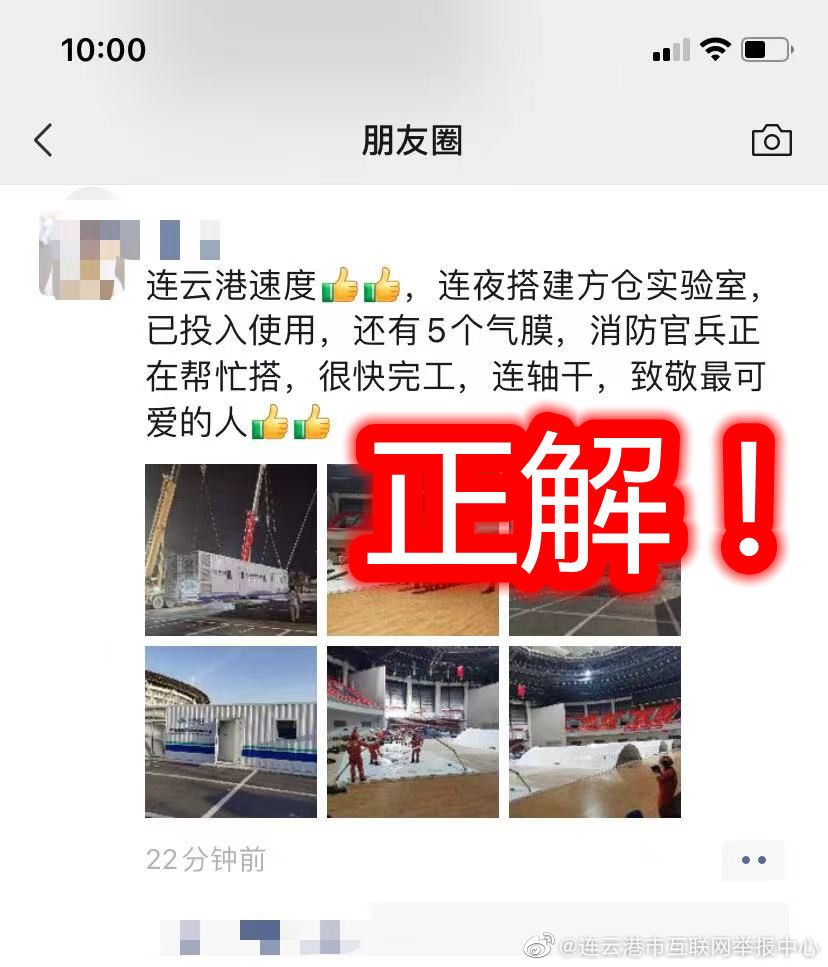
Task: View the photo of white container lab
Action: pos(231,731)
